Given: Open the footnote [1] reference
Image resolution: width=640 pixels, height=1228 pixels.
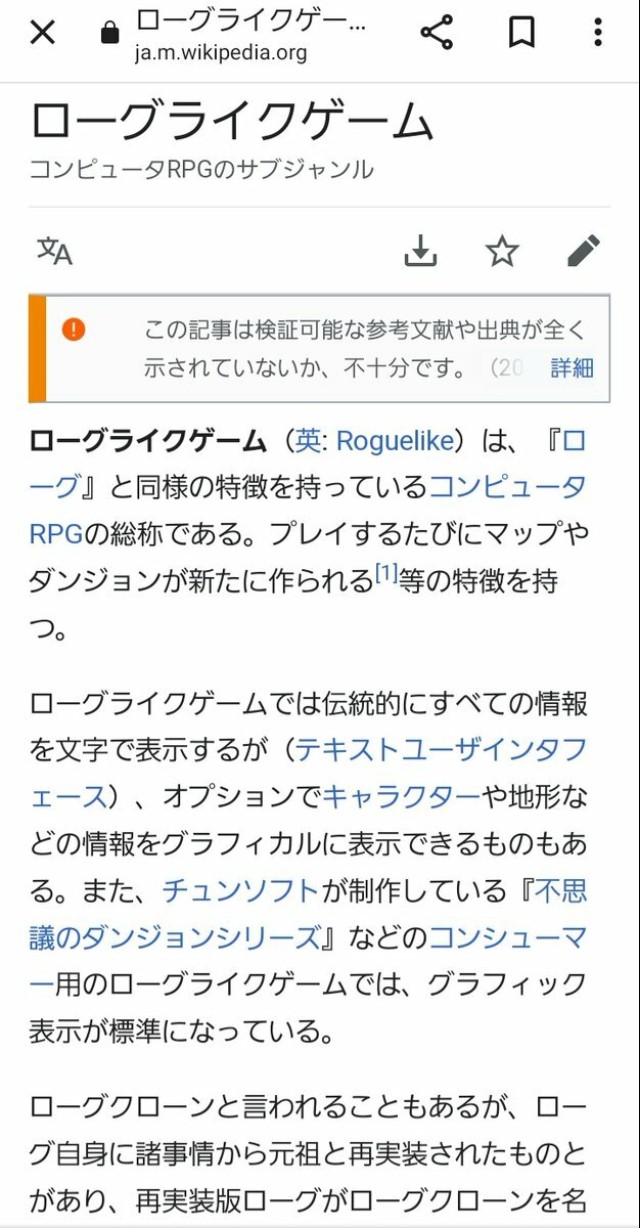Looking at the screenshot, I should [x=386, y=575].
